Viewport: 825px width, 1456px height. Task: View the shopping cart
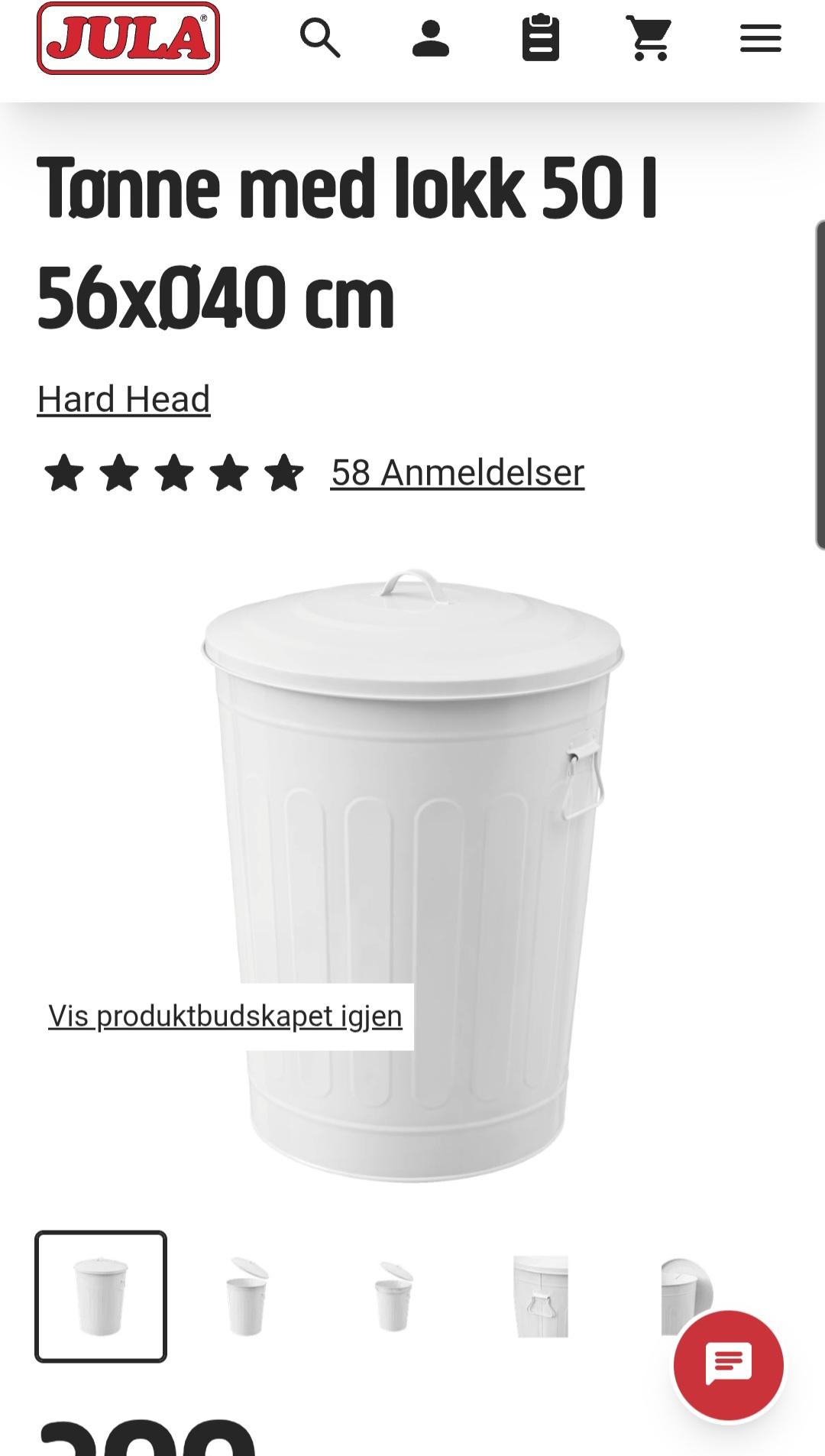pyautogui.click(x=650, y=38)
